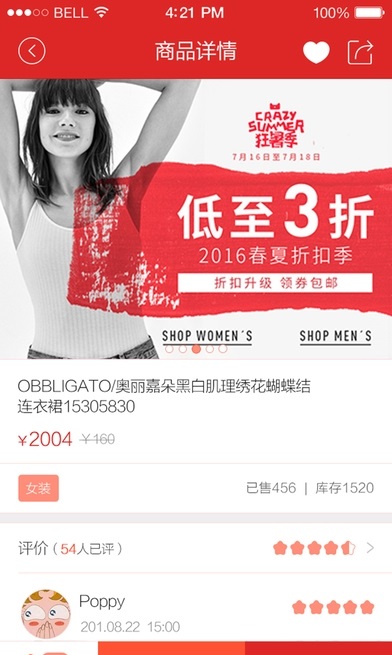Open the Crazy Summer promotional banner
This screenshot has height=655, width=392.
pos(196,219)
